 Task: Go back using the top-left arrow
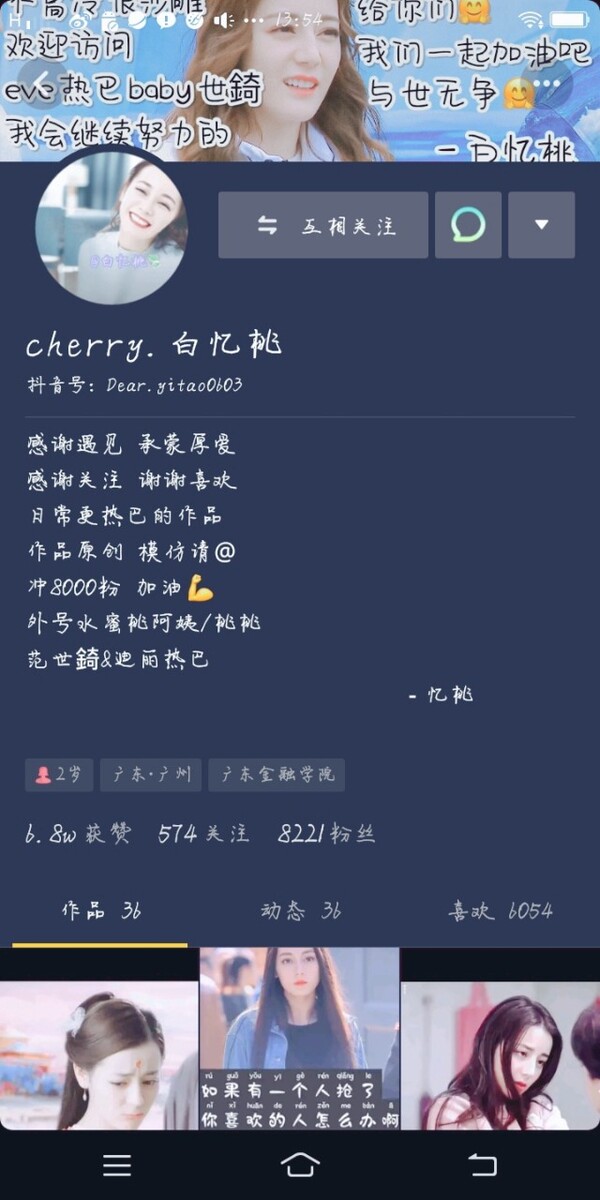pyautogui.click(x=41, y=82)
